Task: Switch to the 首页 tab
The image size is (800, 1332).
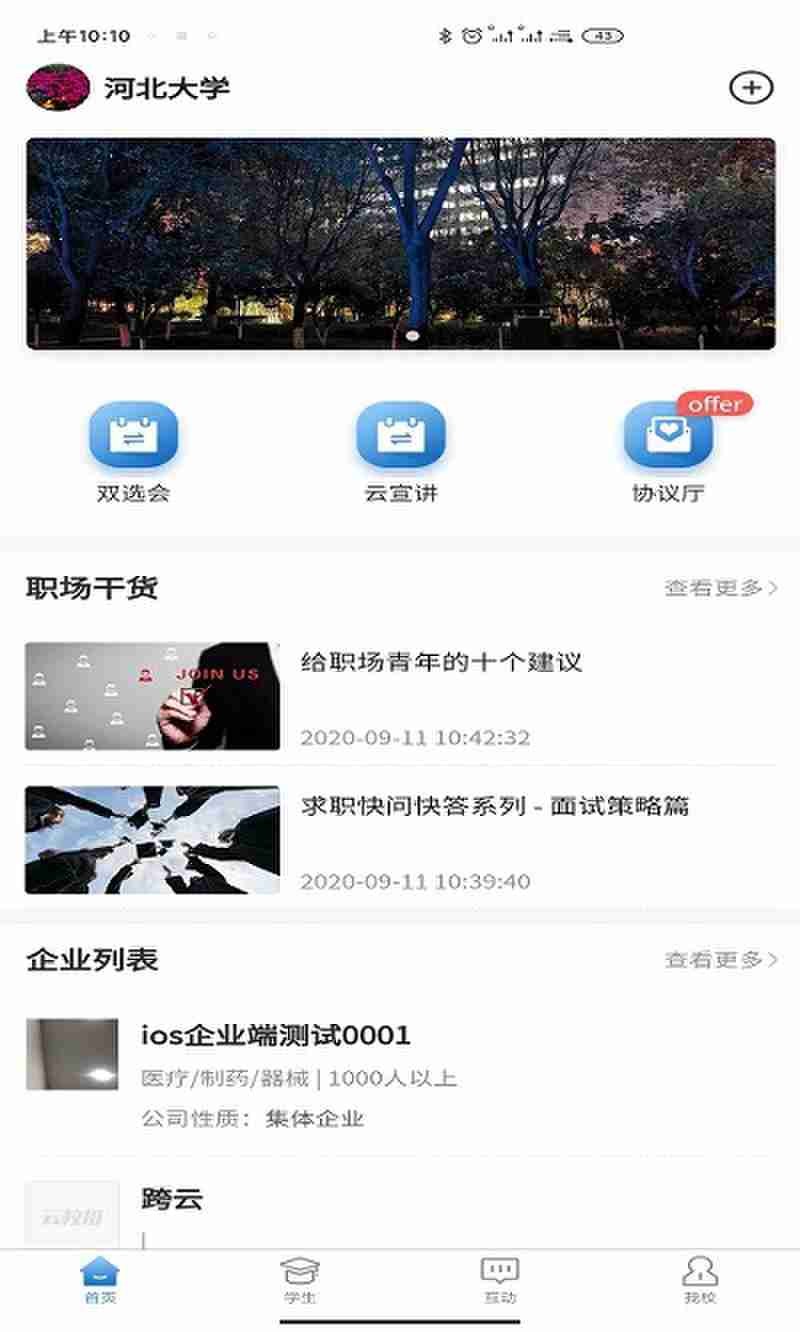Action: [100, 1280]
